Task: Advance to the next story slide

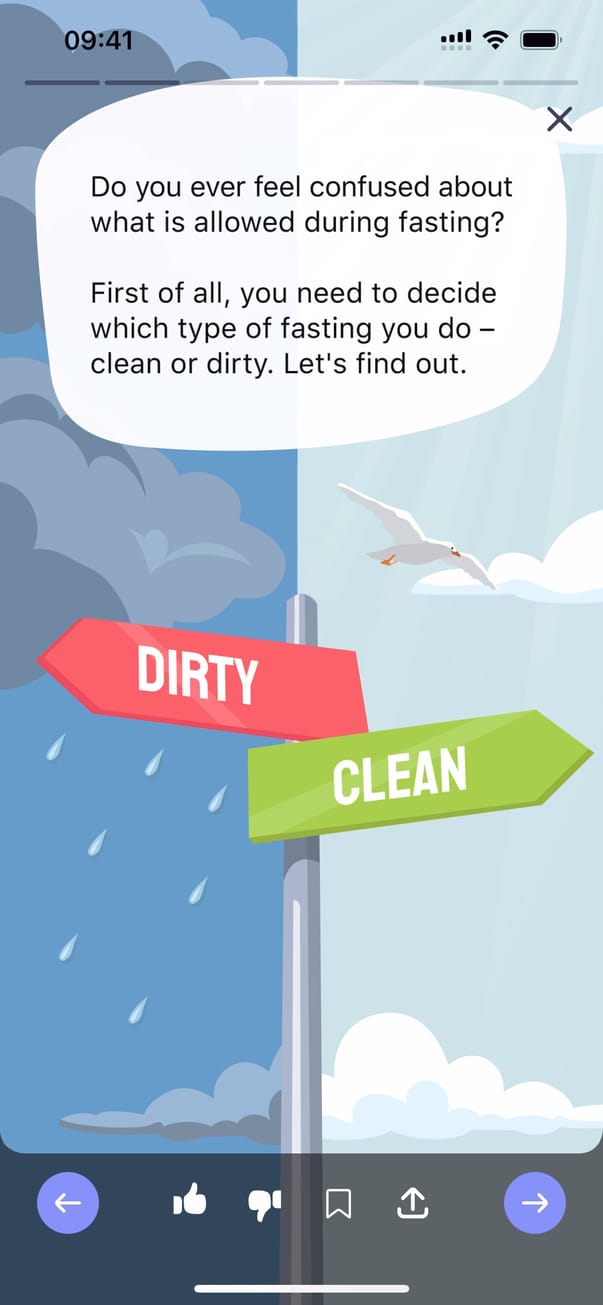Action: [535, 1203]
